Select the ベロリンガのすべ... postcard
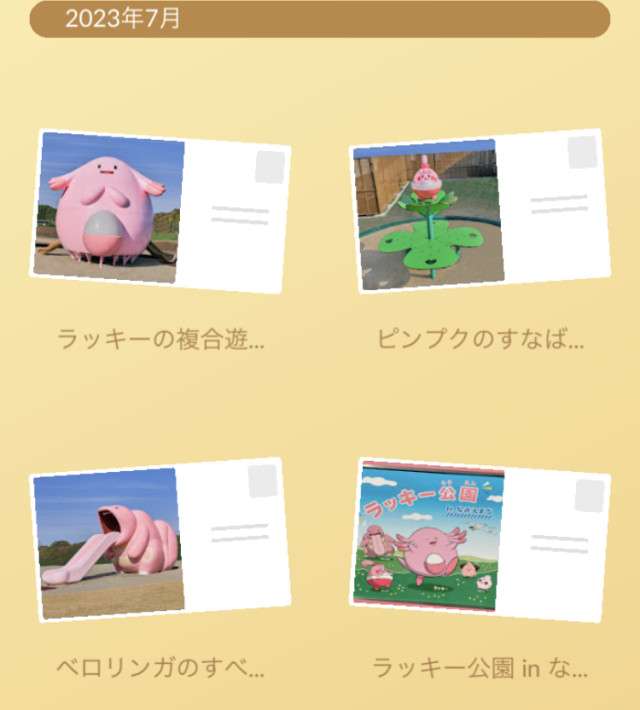The height and width of the screenshot is (710, 640). coord(160,540)
